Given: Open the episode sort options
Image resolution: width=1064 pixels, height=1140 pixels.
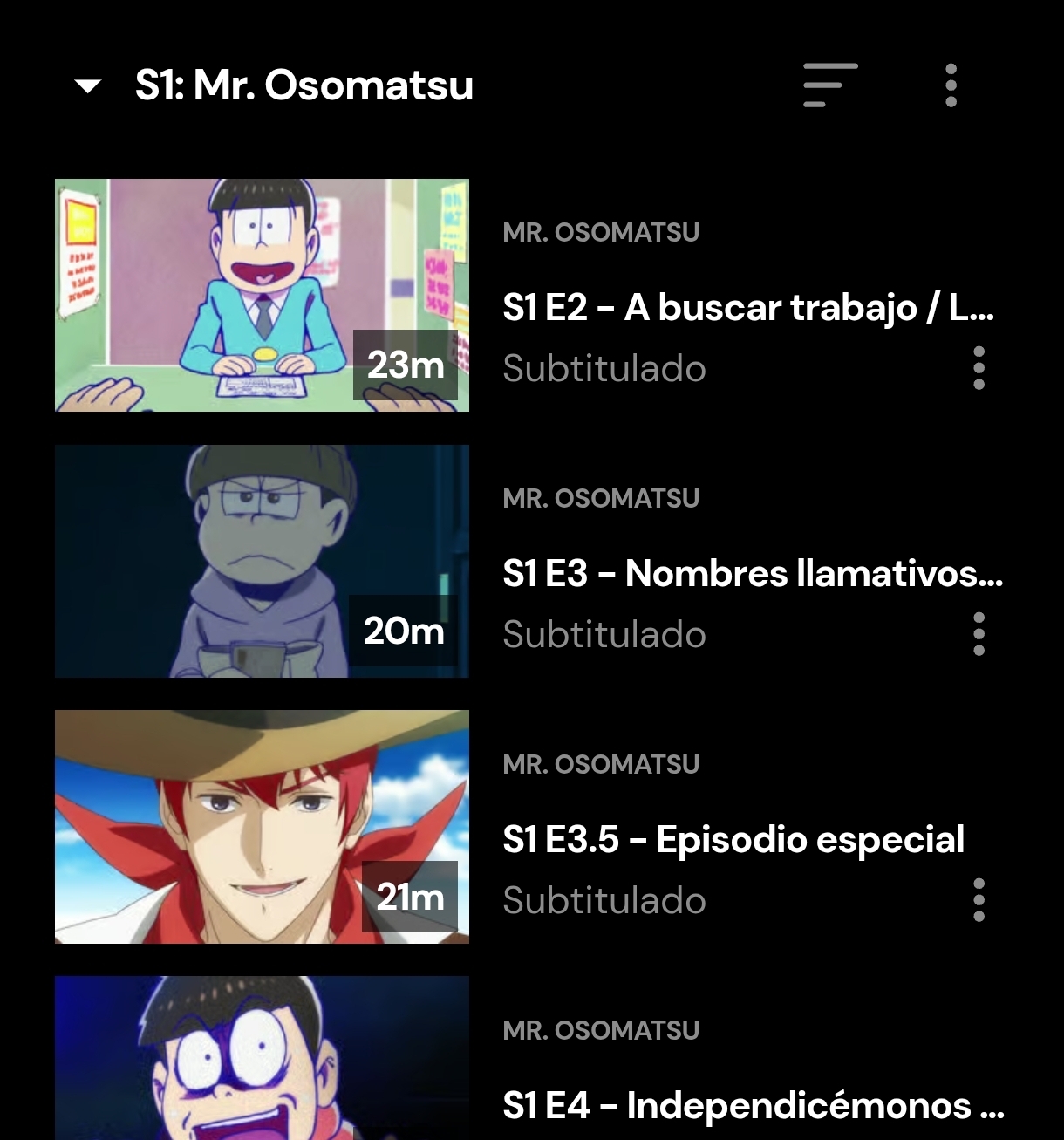Looking at the screenshot, I should click(830, 85).
